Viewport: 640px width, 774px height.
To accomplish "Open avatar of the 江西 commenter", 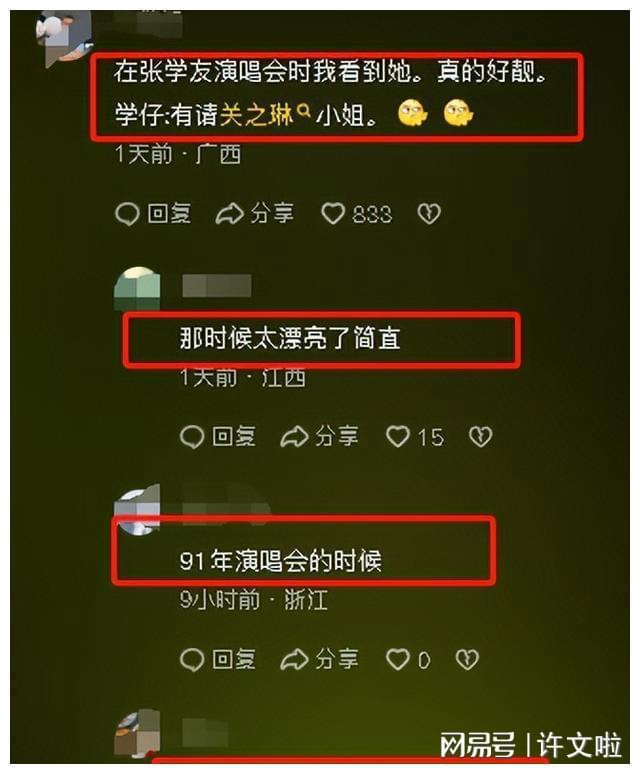I will coord(137,290).
